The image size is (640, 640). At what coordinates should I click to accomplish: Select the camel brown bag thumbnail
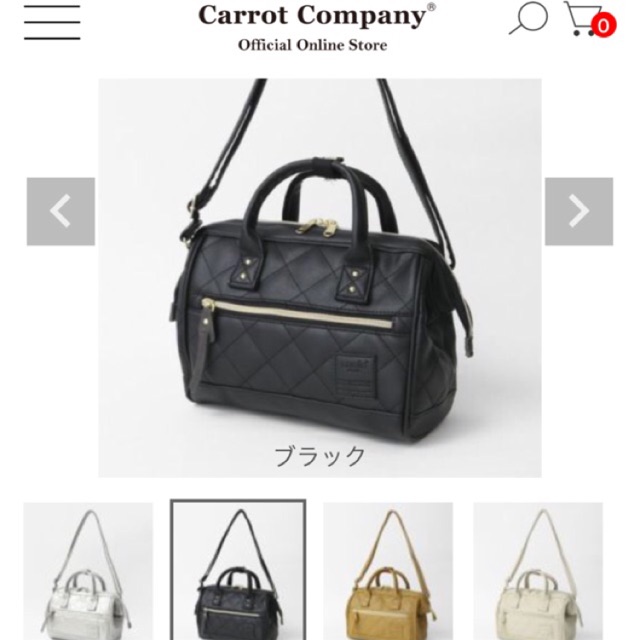click(388, 571)
